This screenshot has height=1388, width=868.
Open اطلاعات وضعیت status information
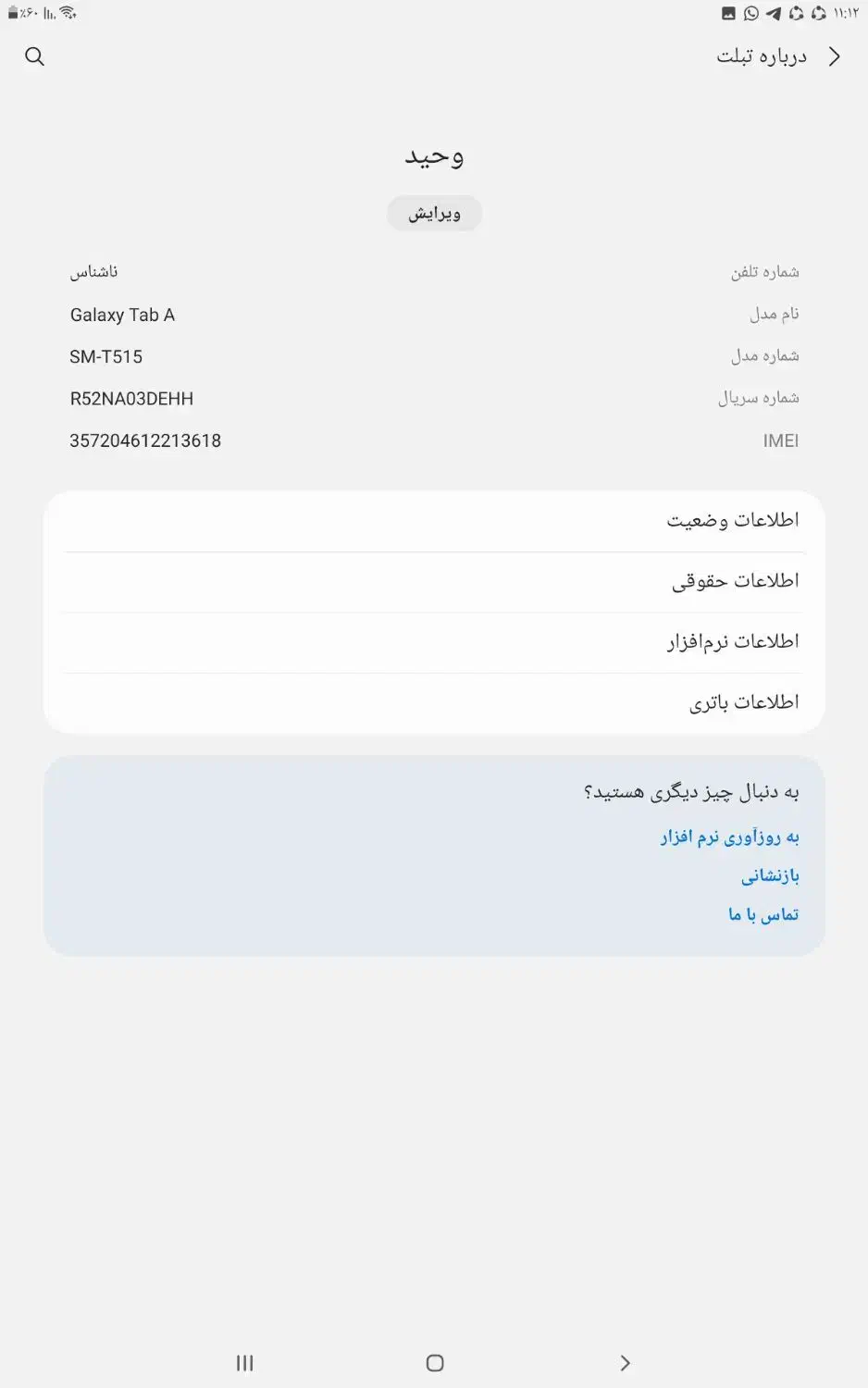coord(735,519)
